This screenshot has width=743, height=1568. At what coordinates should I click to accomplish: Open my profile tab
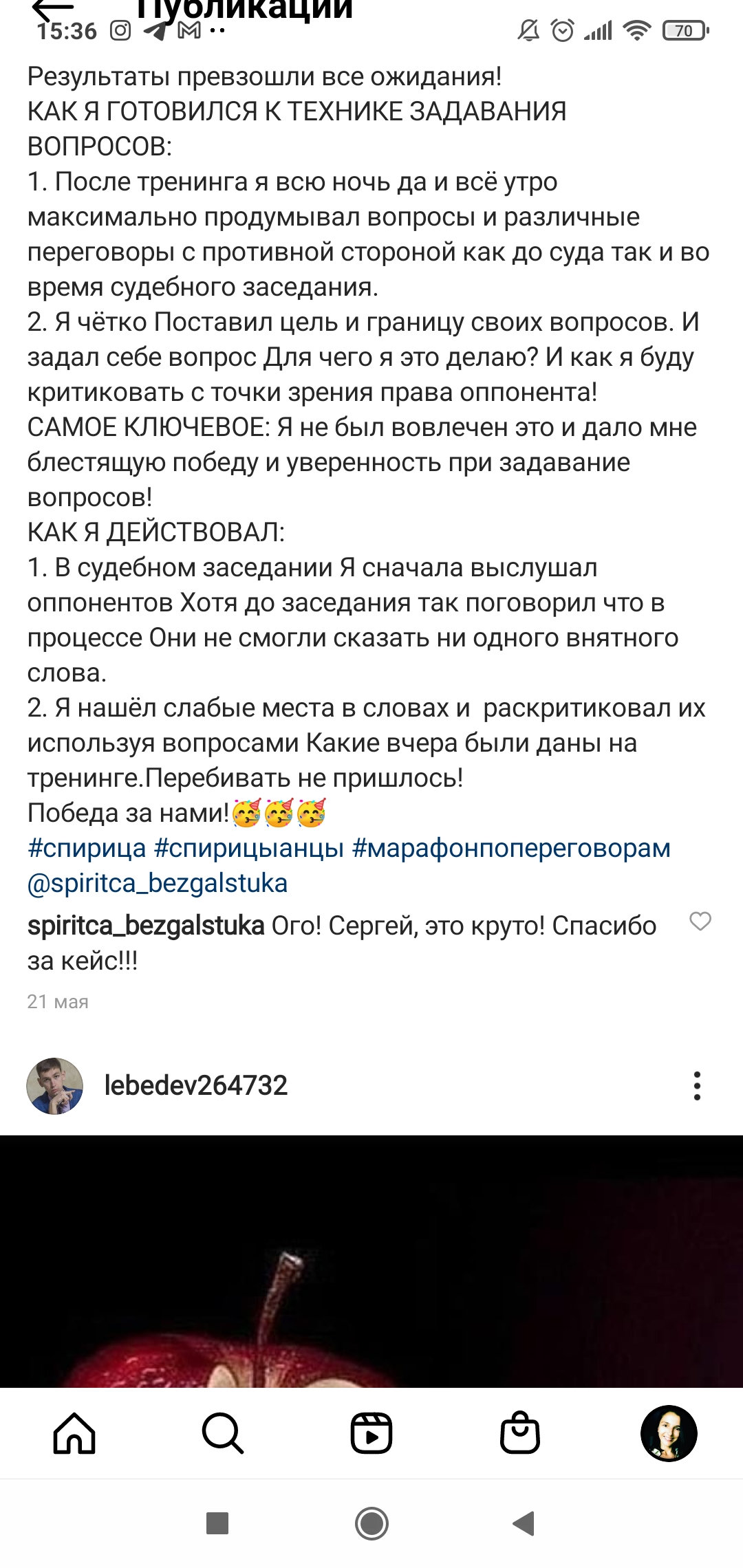click(x=669, y=1433)
